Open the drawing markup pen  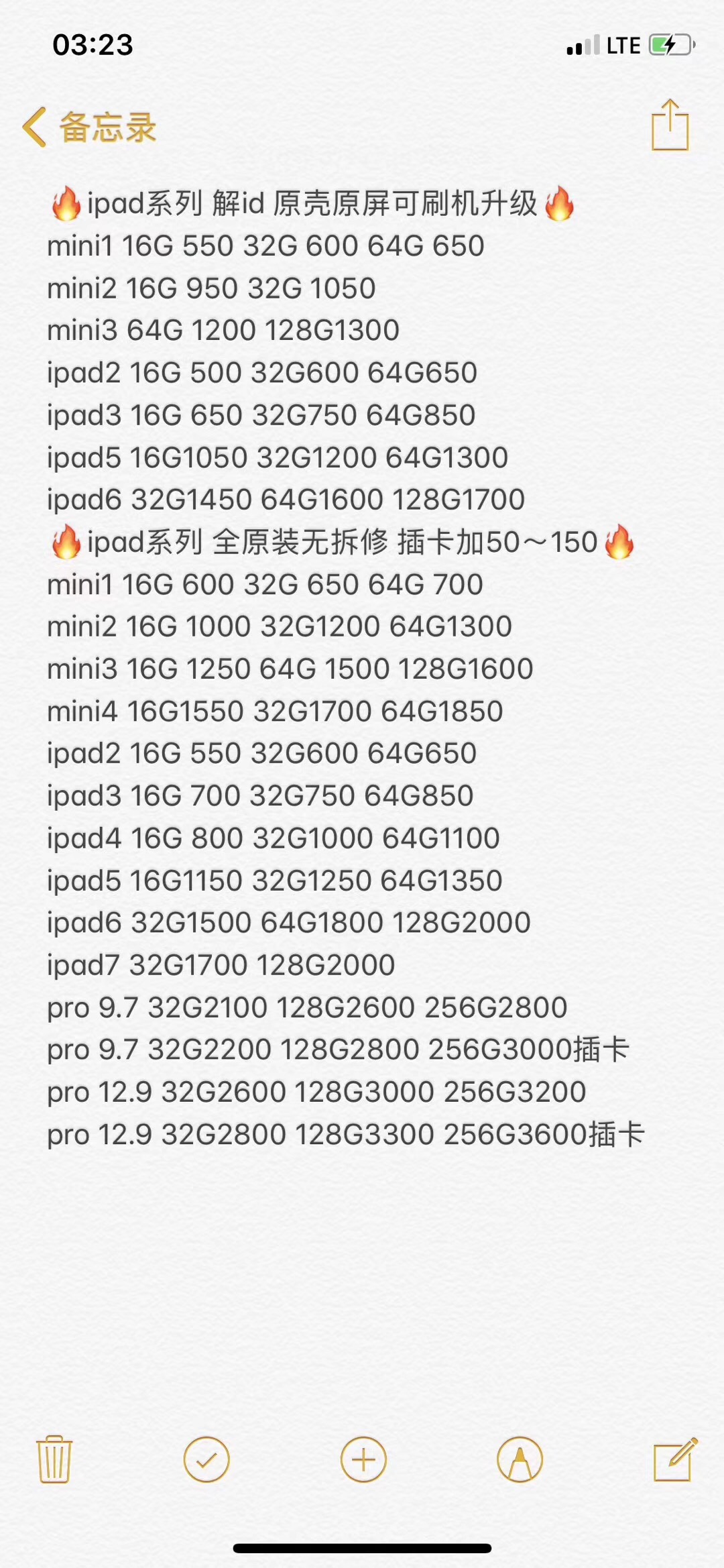[520, 1459]
